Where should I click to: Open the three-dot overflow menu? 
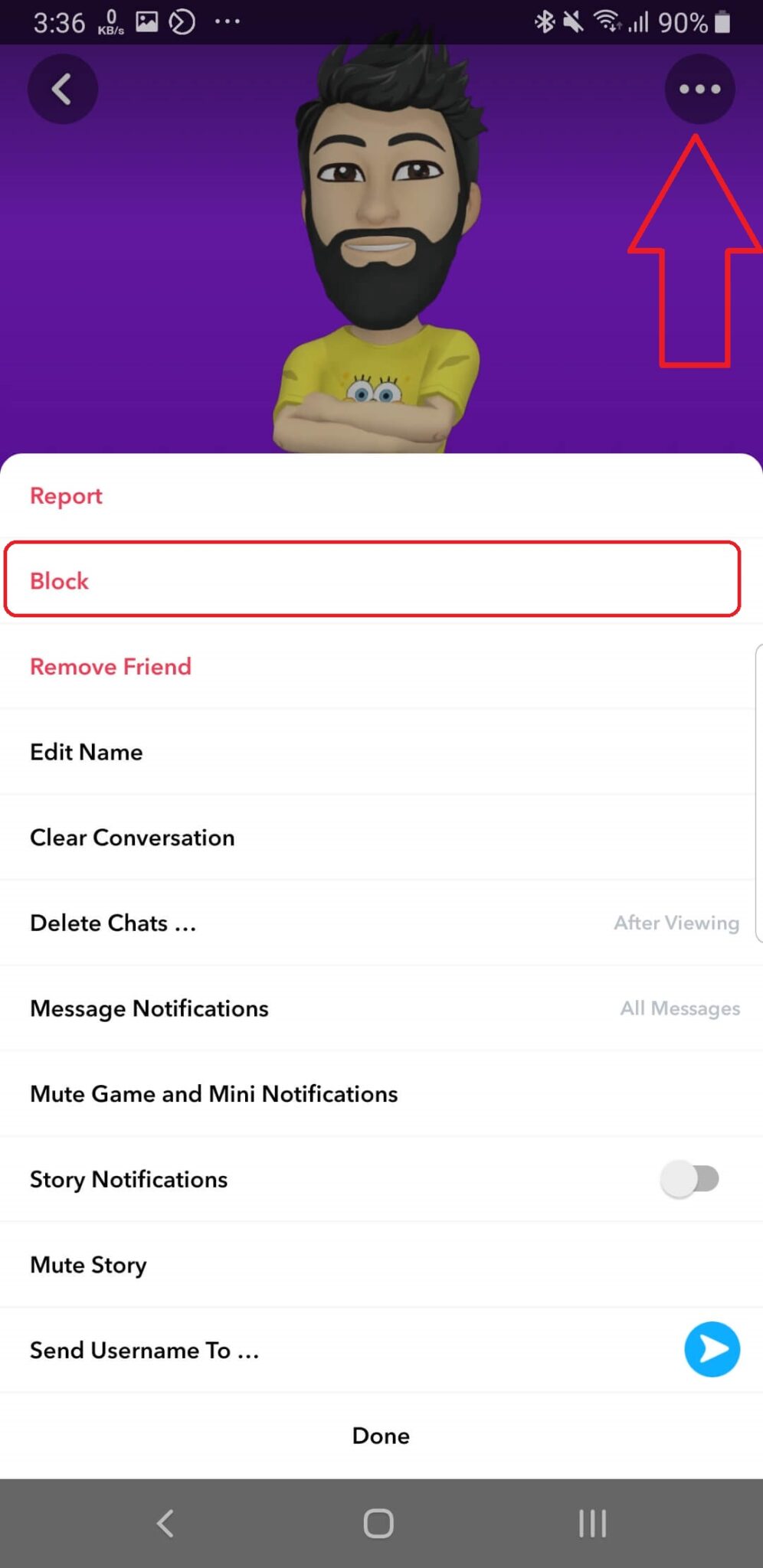(699, 90)
